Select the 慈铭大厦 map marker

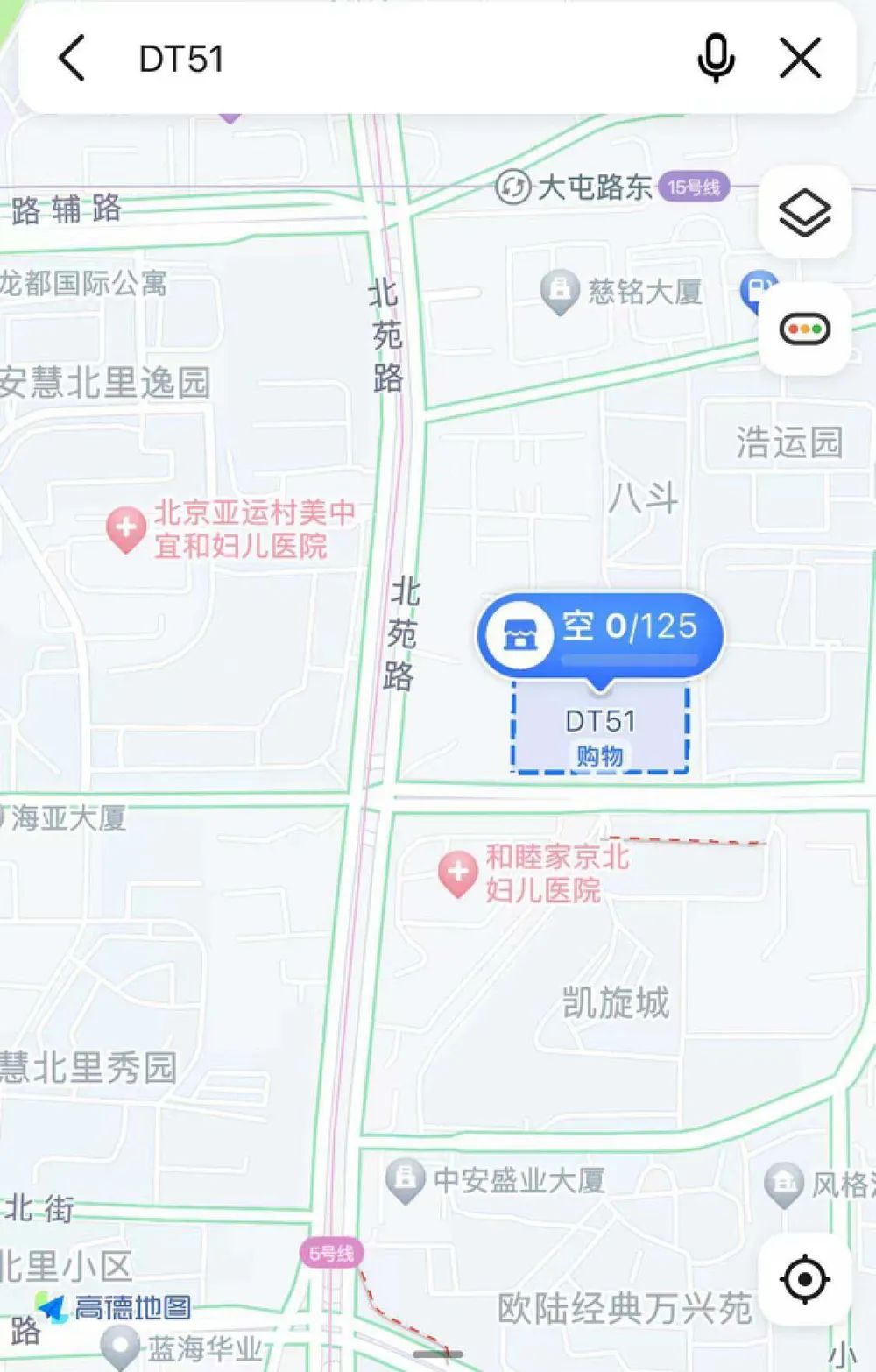(560, 291)
